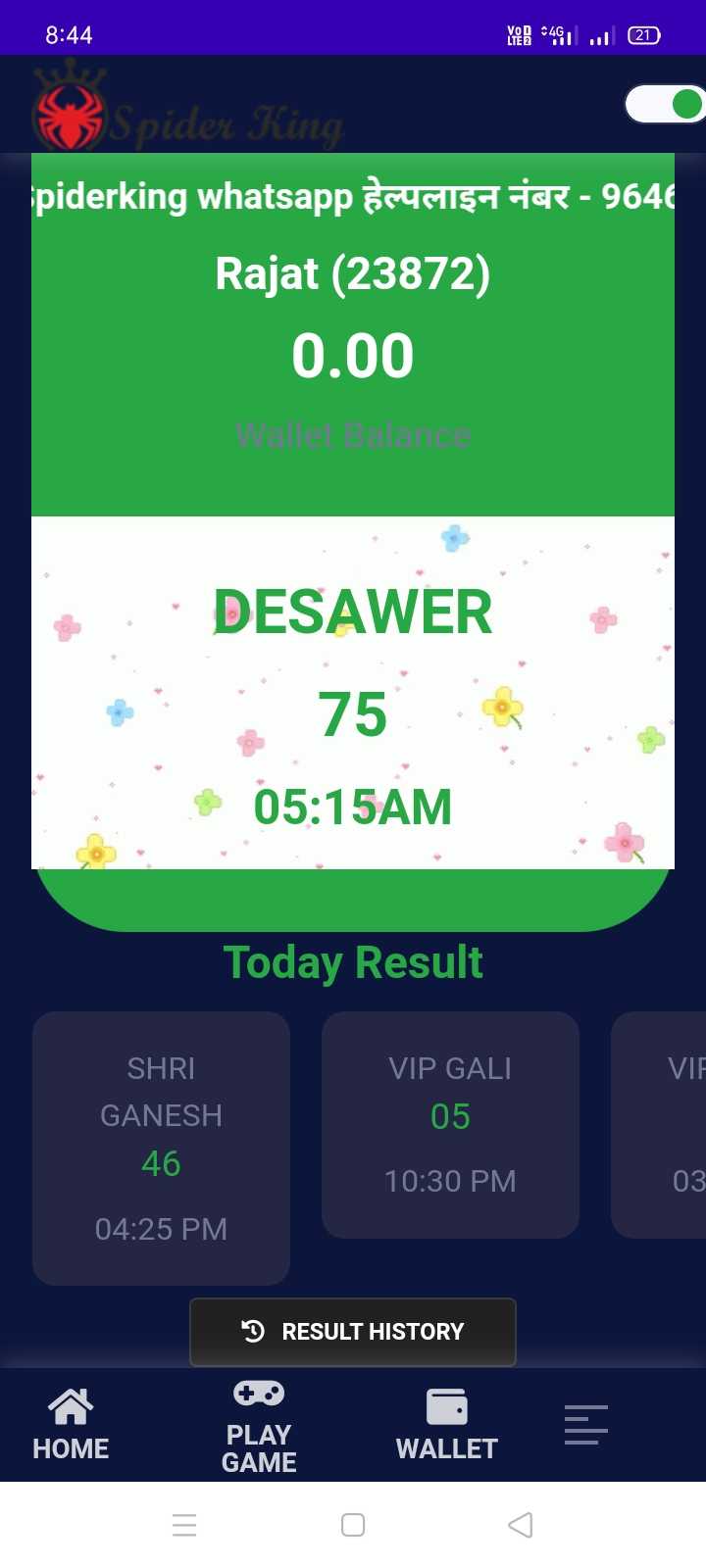Switch to the Play Game tab
This screenshot has height=1568, width=706.
coord(259,1427)
